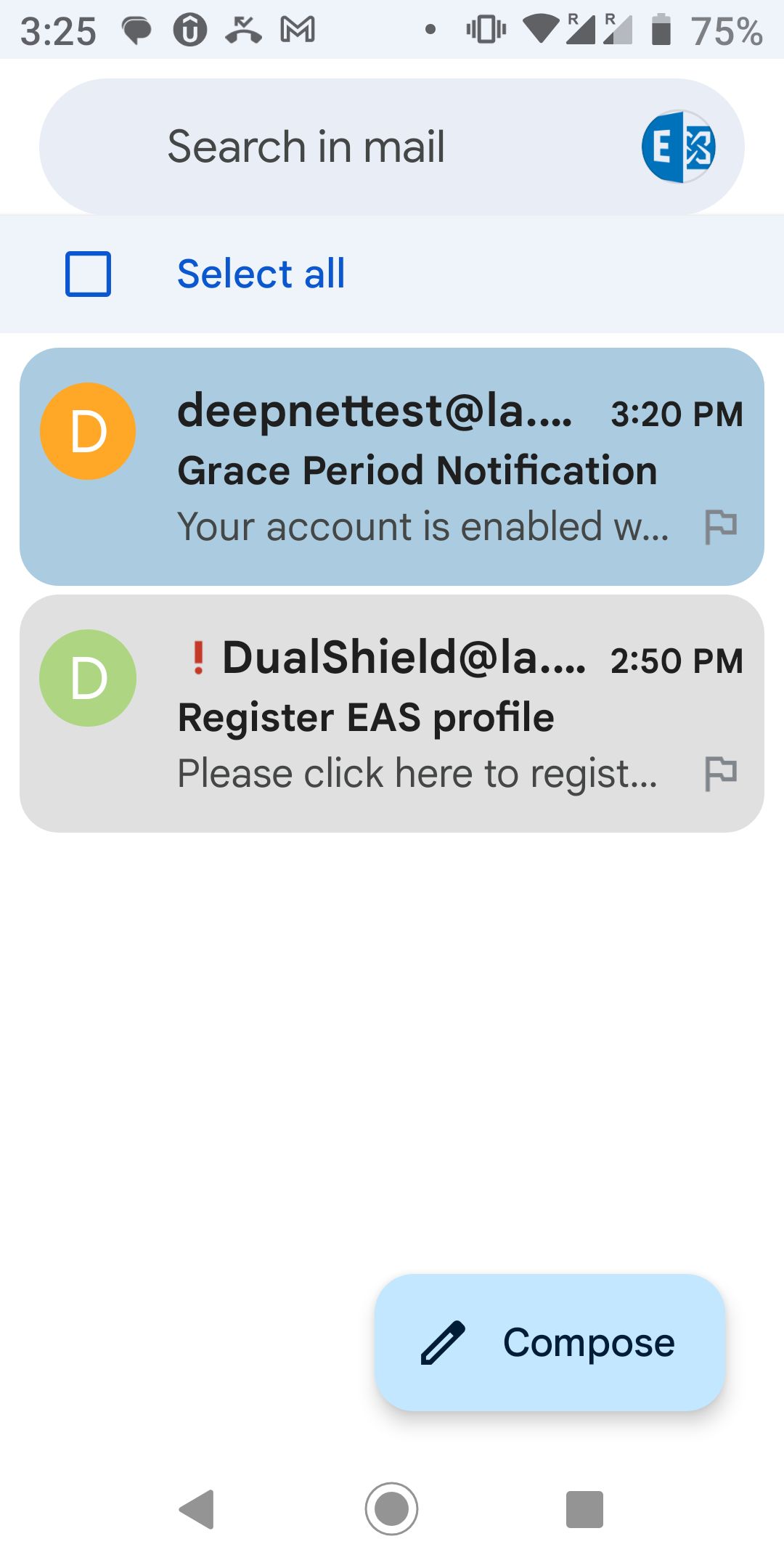Flag the Grace Period Notification email
The width and height of the screenshot is (784, 1568).
point(721,526)
